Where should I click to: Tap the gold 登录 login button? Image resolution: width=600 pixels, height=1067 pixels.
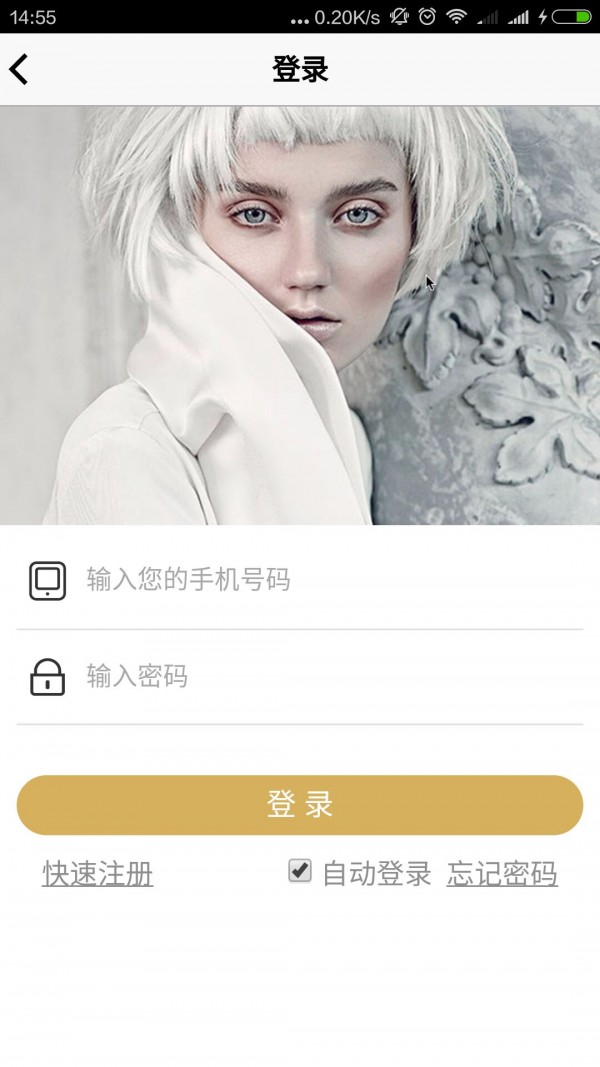[300, 805]
